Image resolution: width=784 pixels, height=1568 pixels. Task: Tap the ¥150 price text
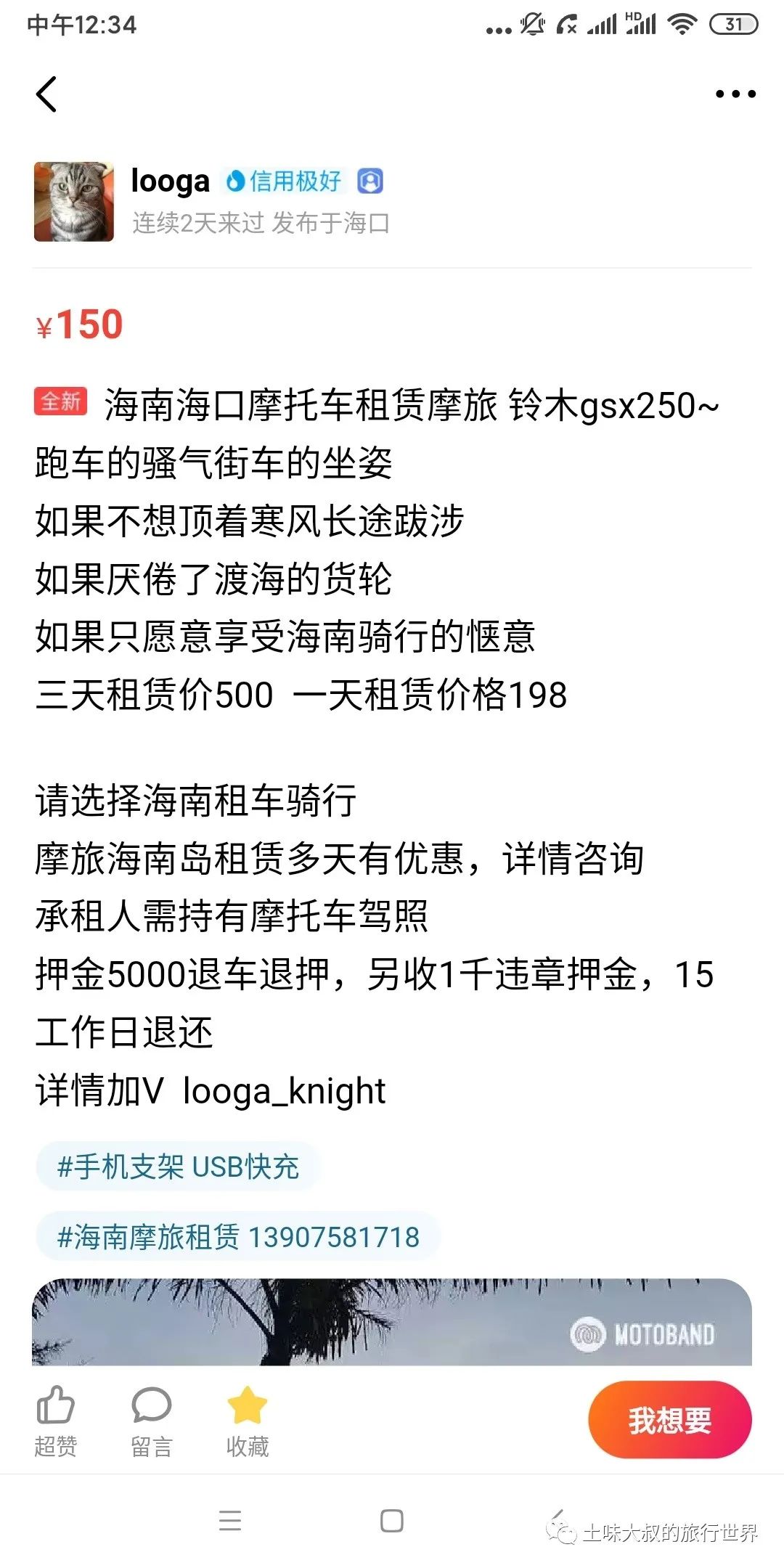click(x=80, y=325)
